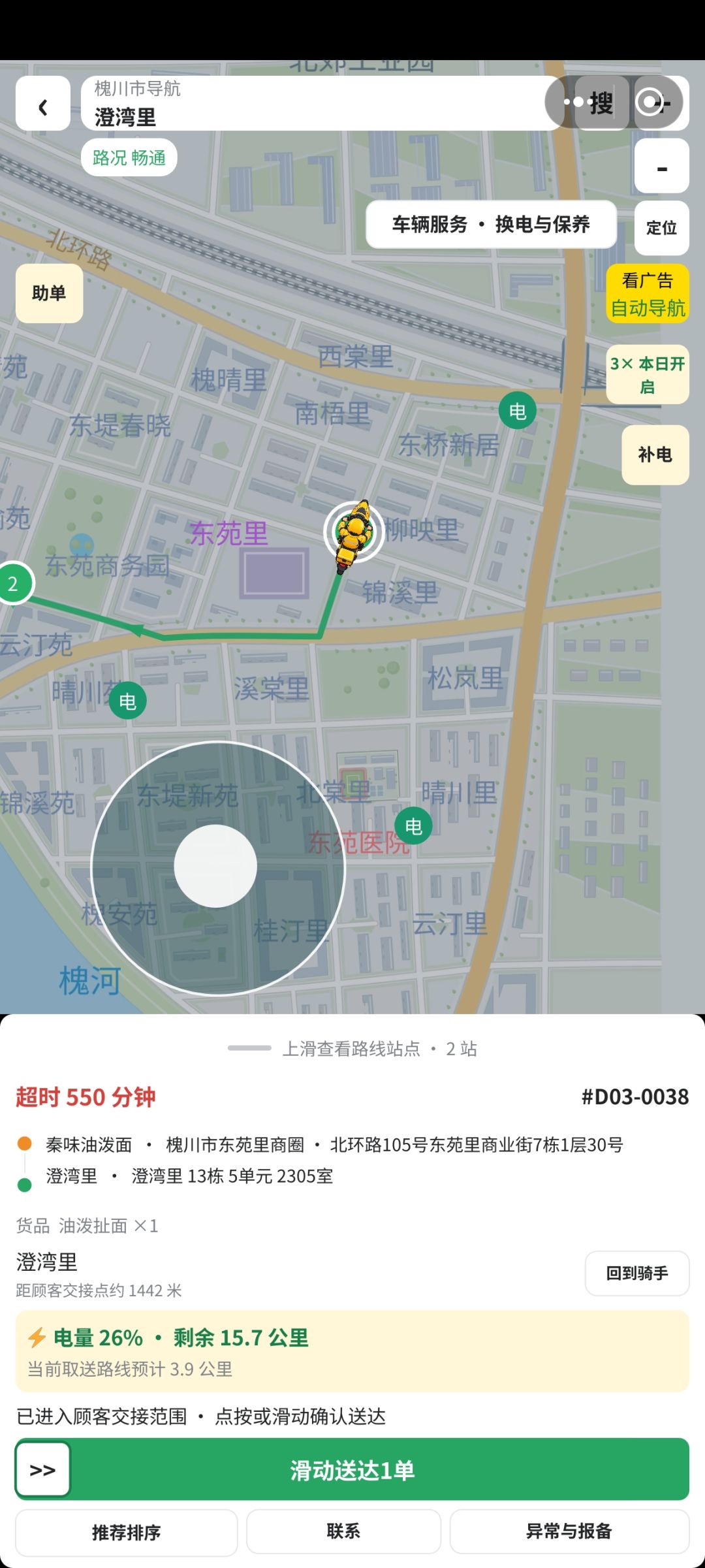Tap 回到骑手 to recenter on the rider
Screen dimensions: 705x1568
[x=637, y=1273]
